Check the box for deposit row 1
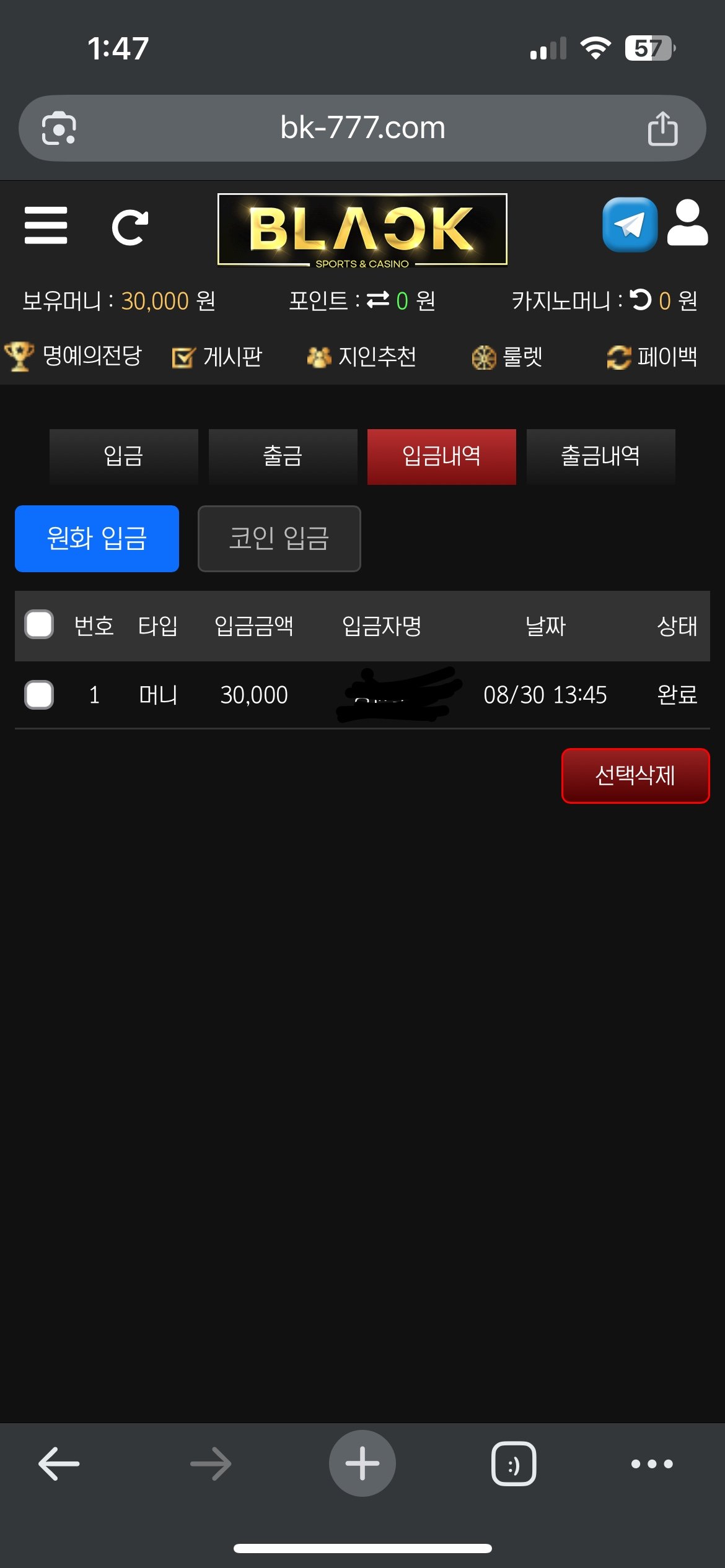The image size is (725, 1568). [39, 694]
